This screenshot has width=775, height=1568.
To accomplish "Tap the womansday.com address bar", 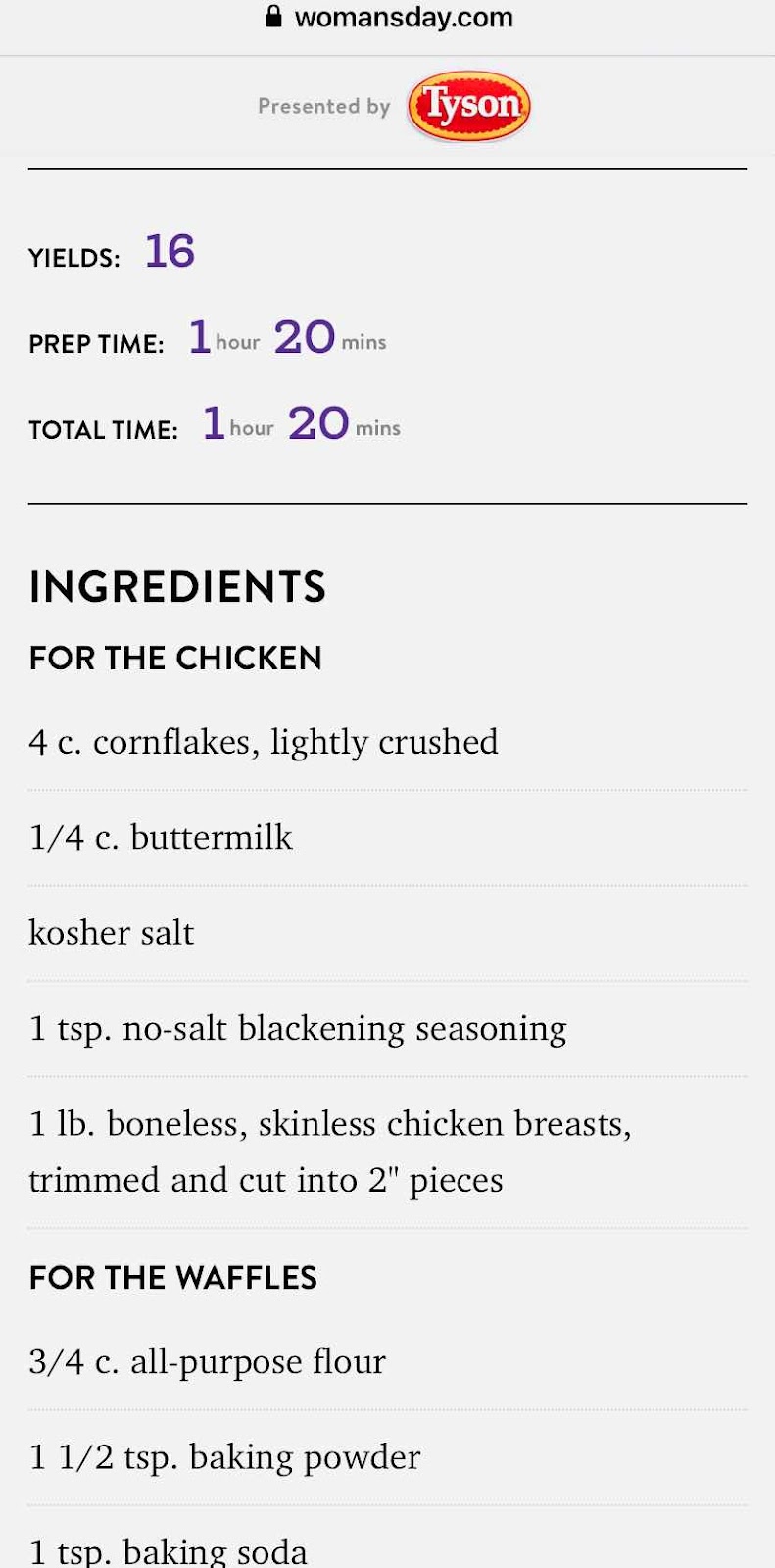I will point(388,18).
